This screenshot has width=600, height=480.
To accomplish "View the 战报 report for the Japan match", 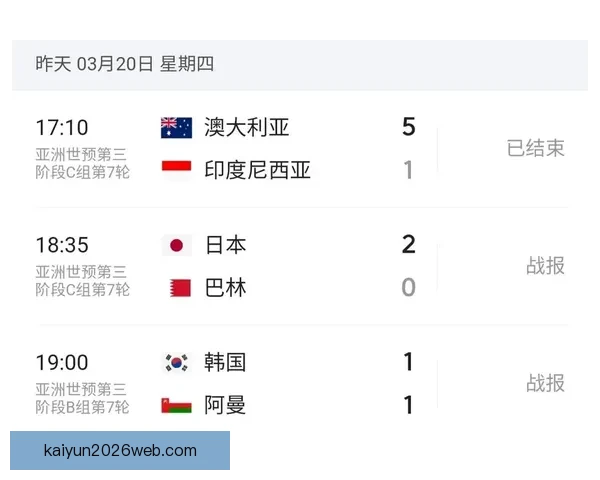I will pyautogui.click(x=545, y=266).
